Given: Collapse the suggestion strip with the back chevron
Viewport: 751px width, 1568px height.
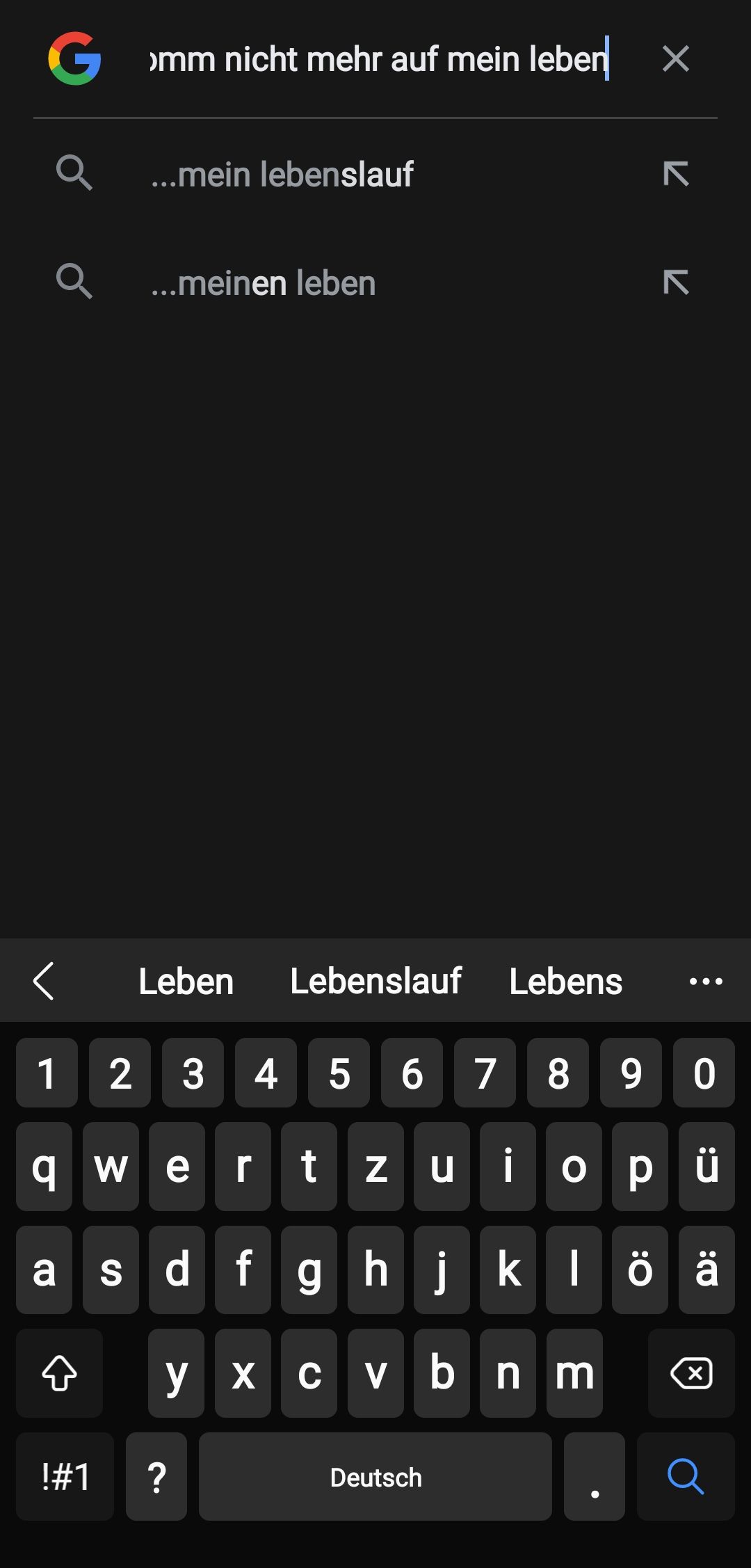Looking at the screenshot, I should click(44, 982).
